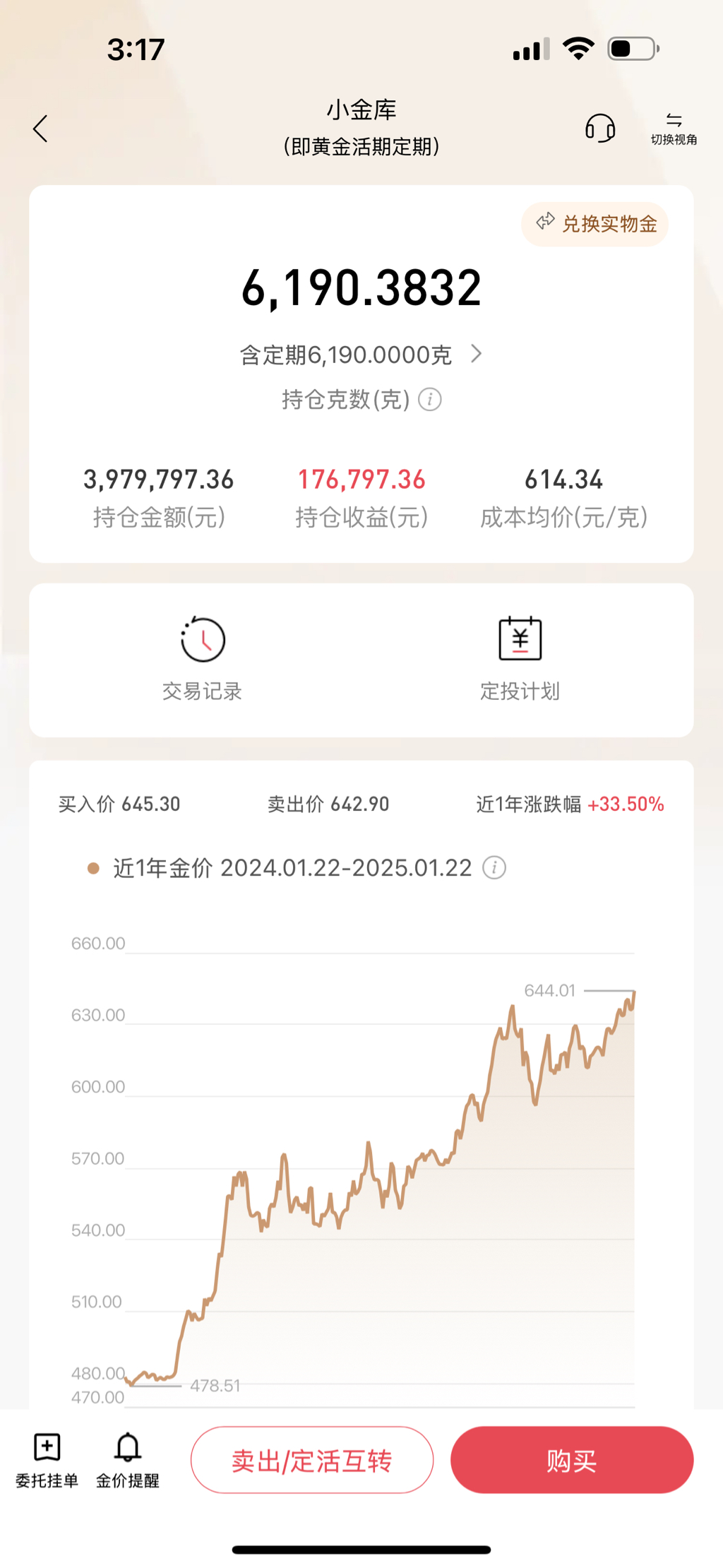
Task: Set a 金价提醒 price alert
Action: tap(128, 1460)
